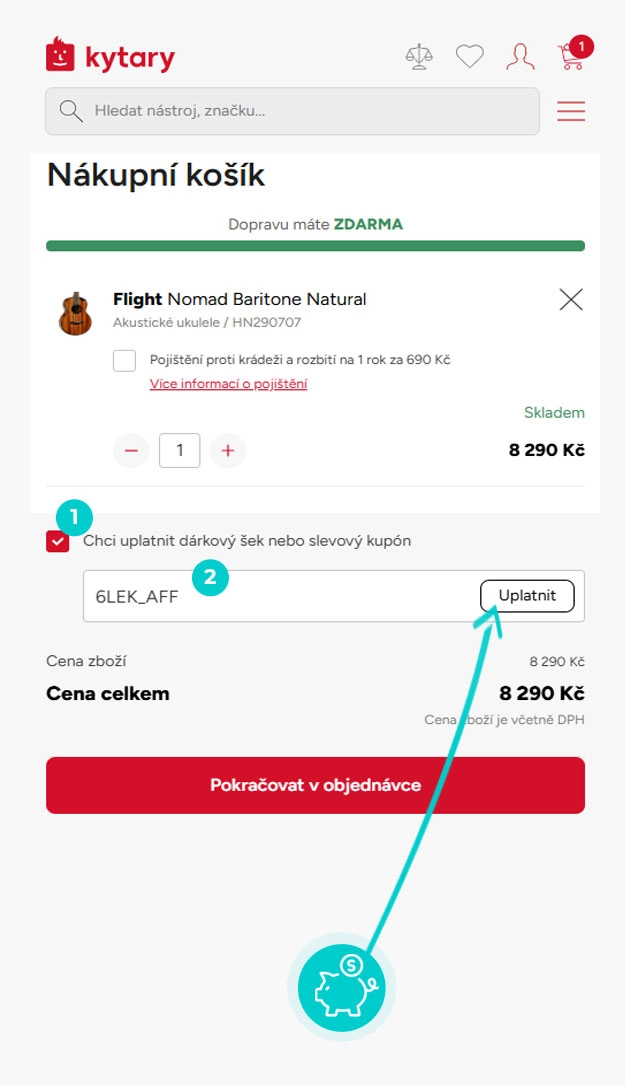Open the hamburger menu
The image size is (625, 1086).
pos(571,111)
